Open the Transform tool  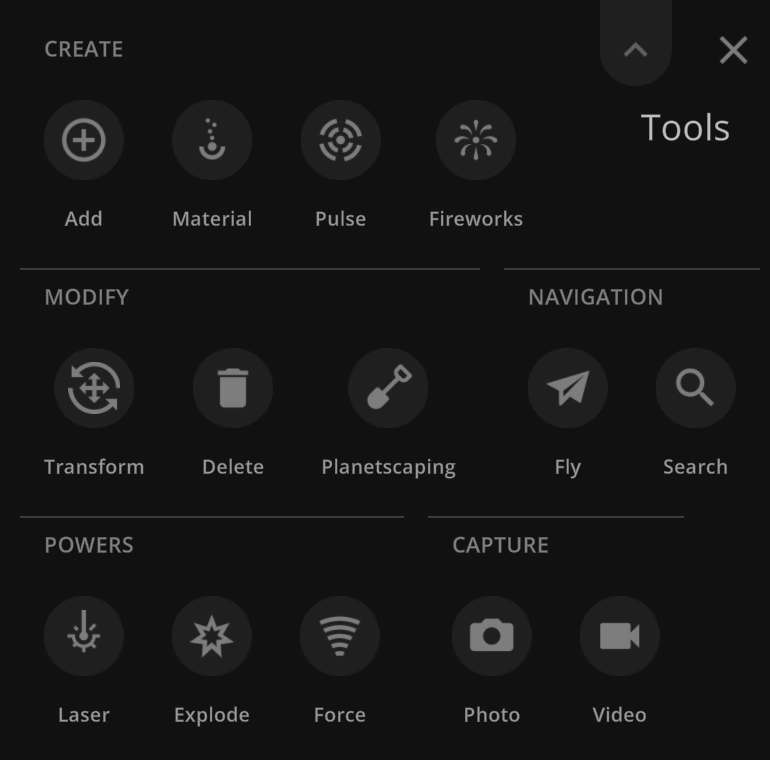pos(94,388)
